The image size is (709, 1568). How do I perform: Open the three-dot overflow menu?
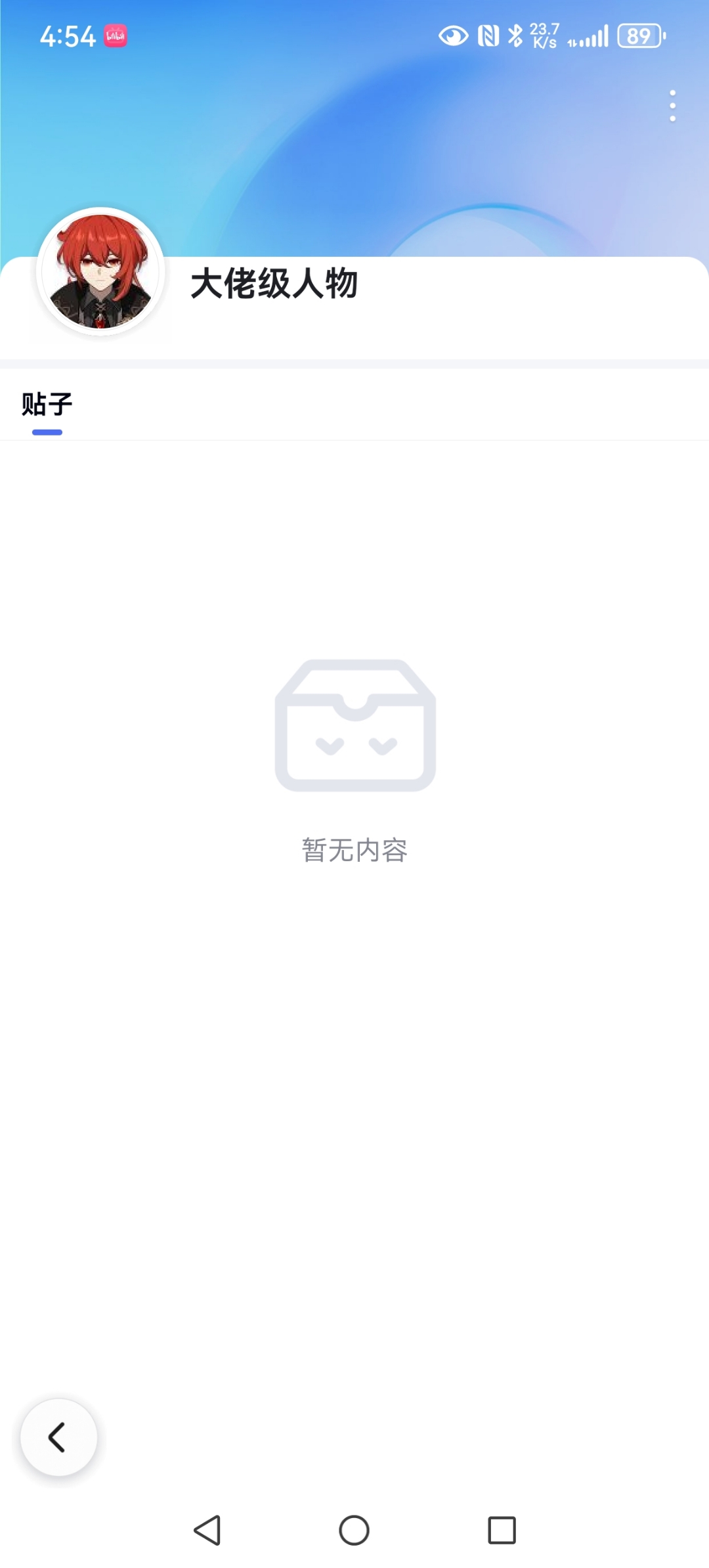pyautogui.click(x=672, y=106)
